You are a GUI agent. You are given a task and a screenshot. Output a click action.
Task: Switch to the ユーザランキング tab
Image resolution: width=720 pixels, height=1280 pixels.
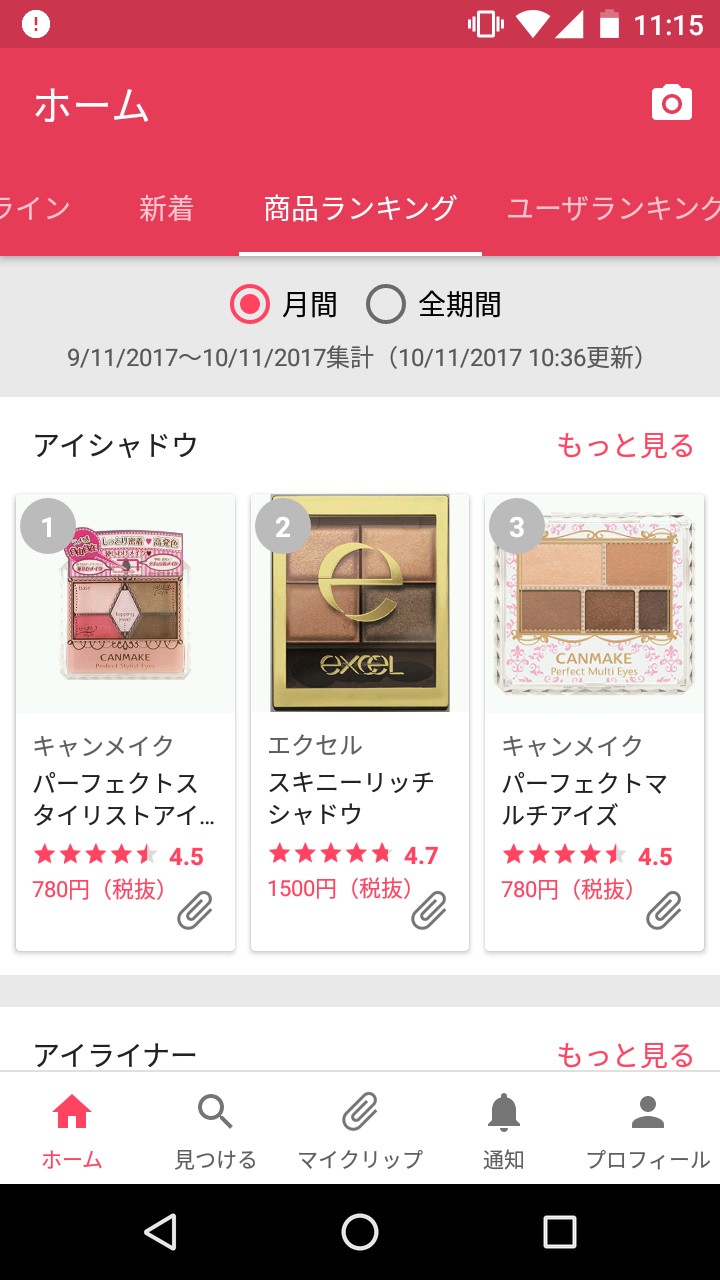pos(612,208)
